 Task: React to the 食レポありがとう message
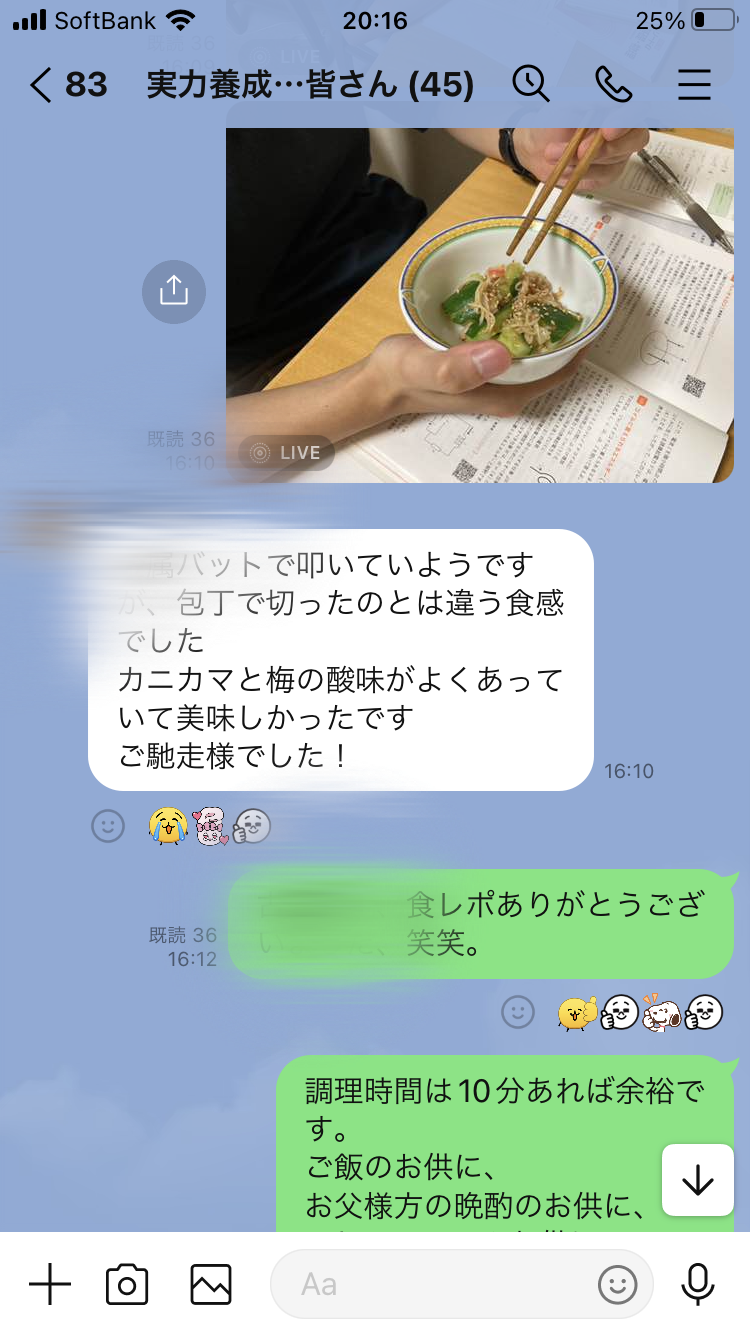click(517, 1012)
